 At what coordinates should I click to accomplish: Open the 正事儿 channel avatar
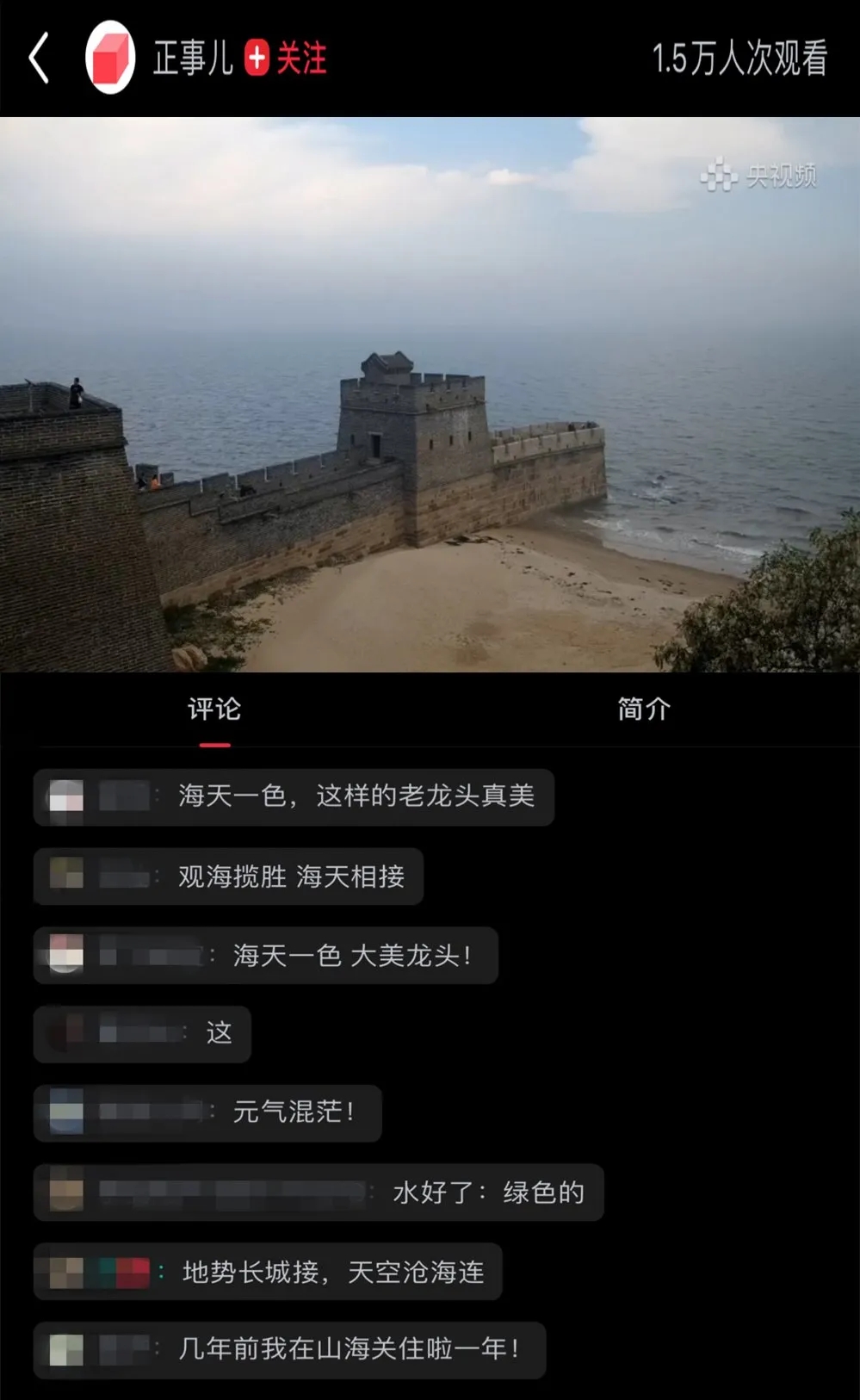coord(109,59)
